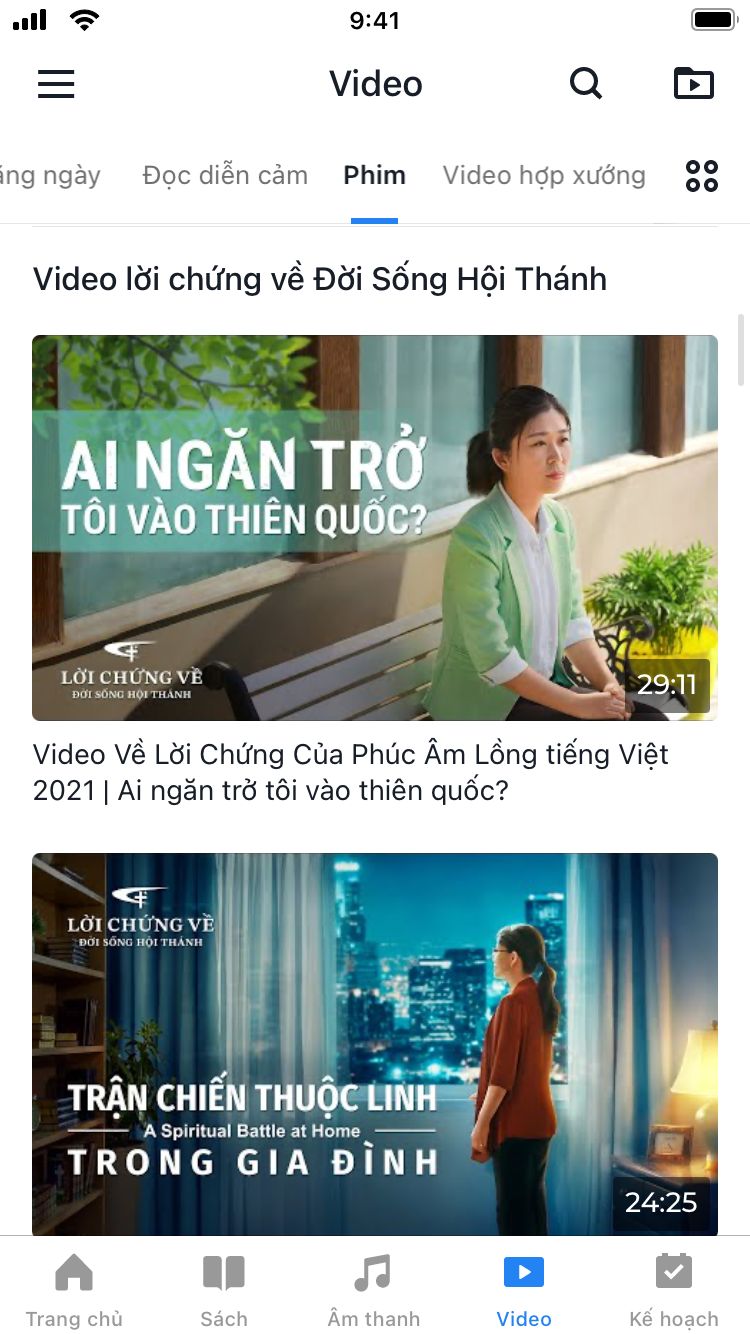This screenshot has width=750, height=1334.
Task: Open video search
Action: tap(586, 84)
